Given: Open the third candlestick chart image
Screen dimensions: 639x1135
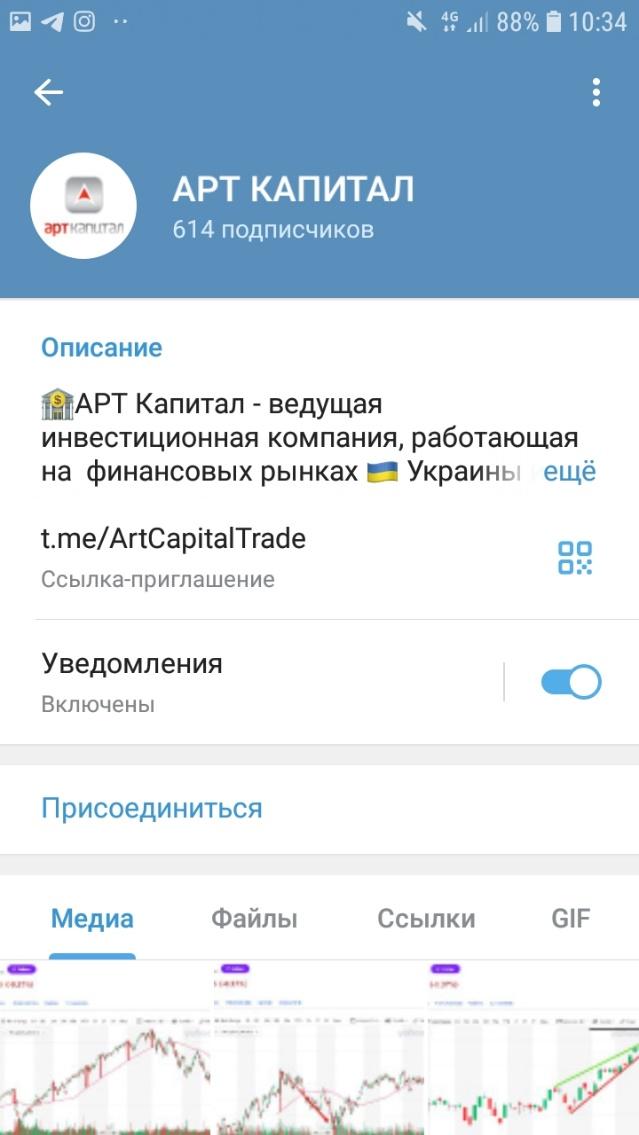Looking at the screenshot, I should pyautogui.click(x=533, y=1049).
